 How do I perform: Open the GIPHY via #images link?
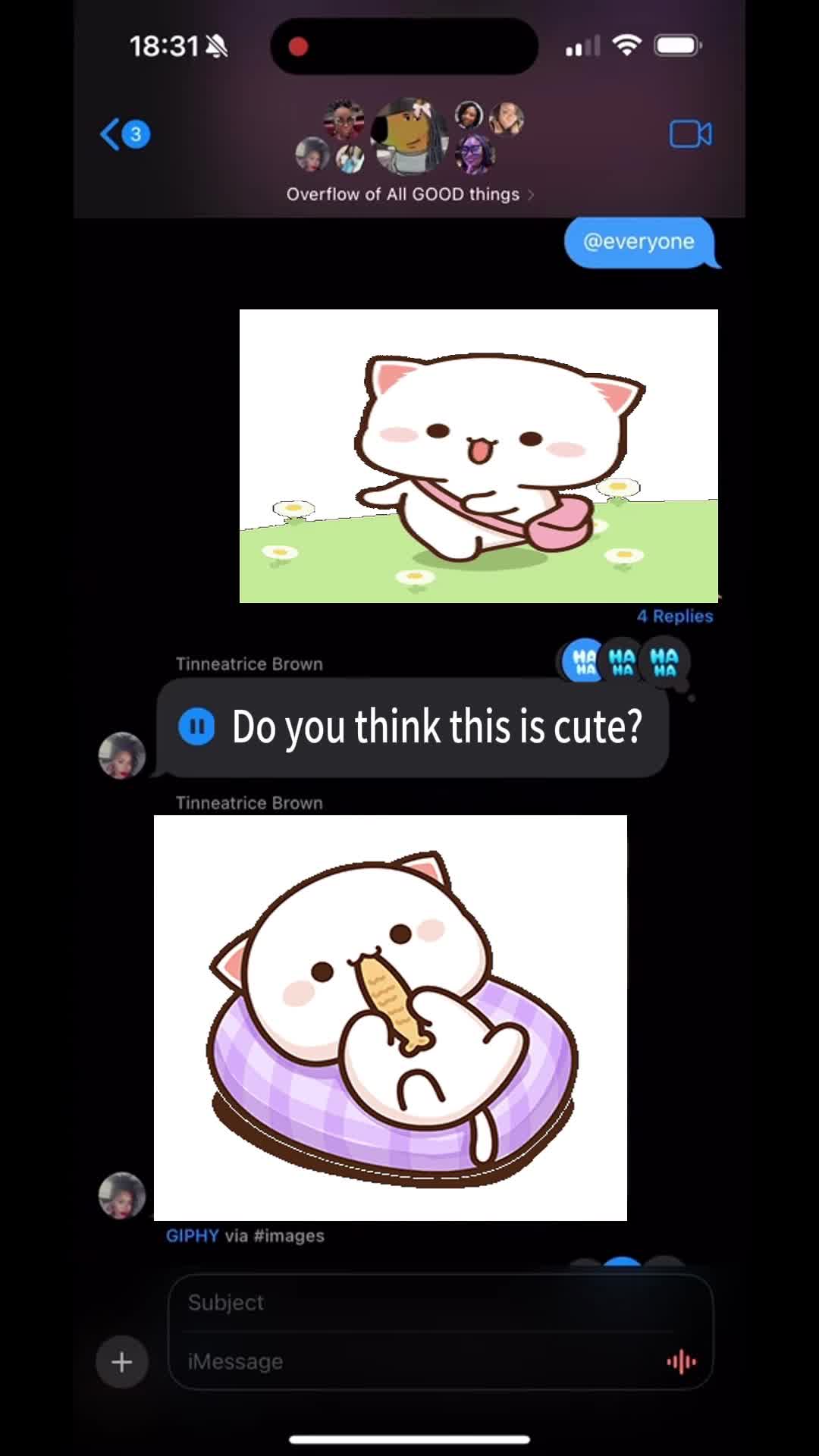pyautogui.click(x=244, y=1236)
